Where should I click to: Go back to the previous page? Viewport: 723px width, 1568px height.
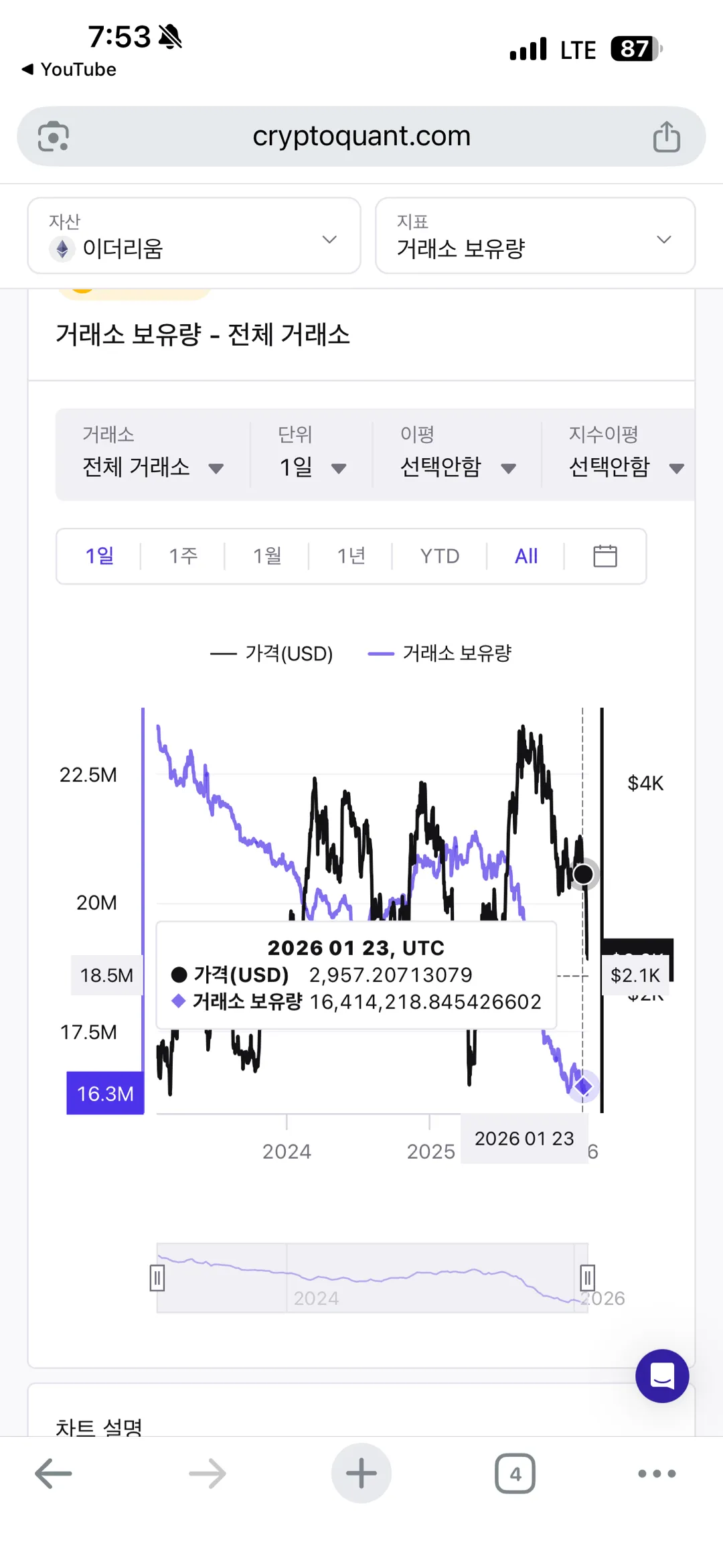pos(54,1474)
